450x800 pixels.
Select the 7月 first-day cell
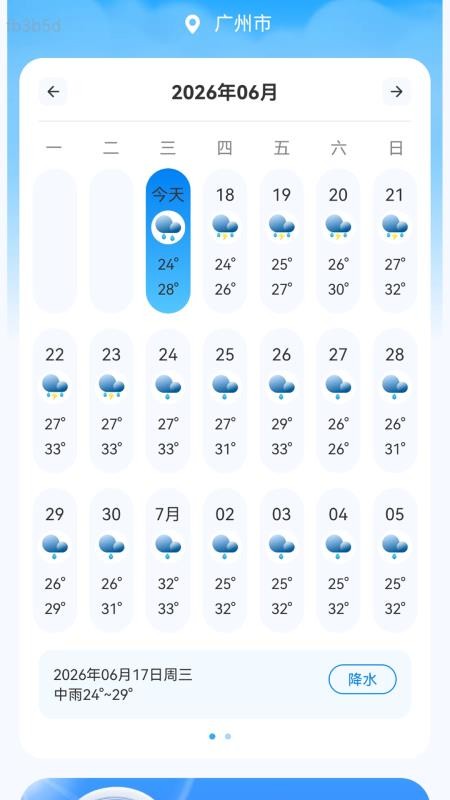pyautogui.click(x=168, y=560)
